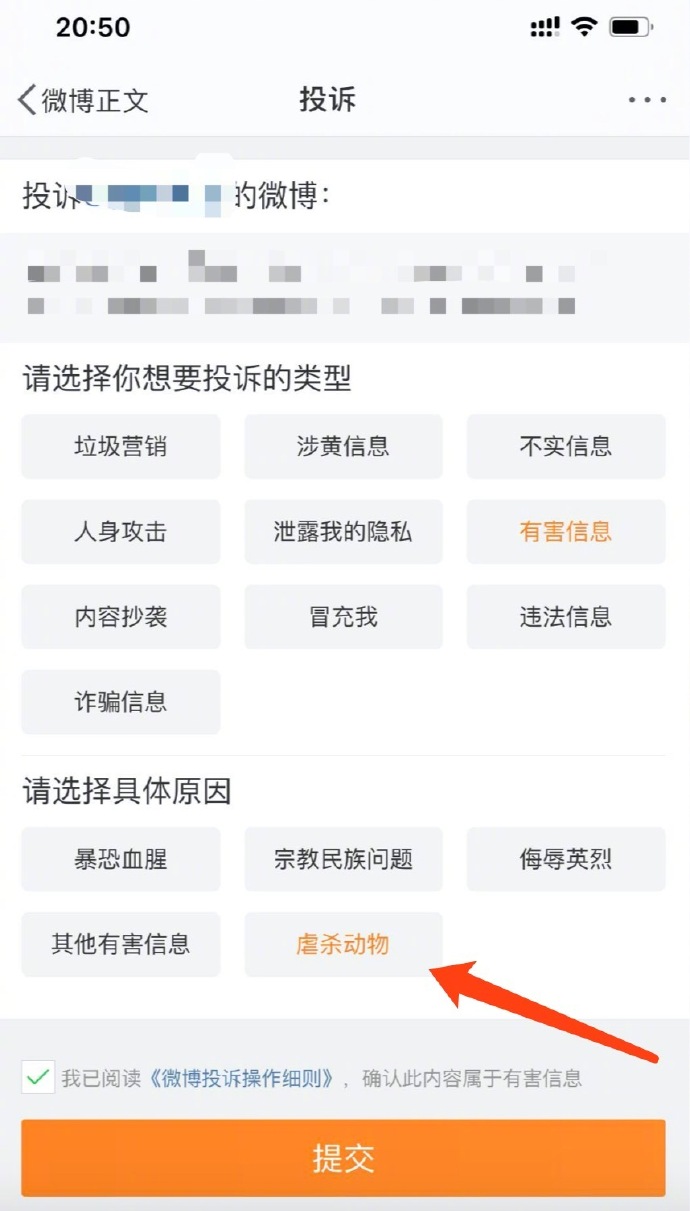Image resolution: width=690 pixels, height=1211 pixels.
Task: Choose the 冒充我 option
Action: click(x=343, y=616)
